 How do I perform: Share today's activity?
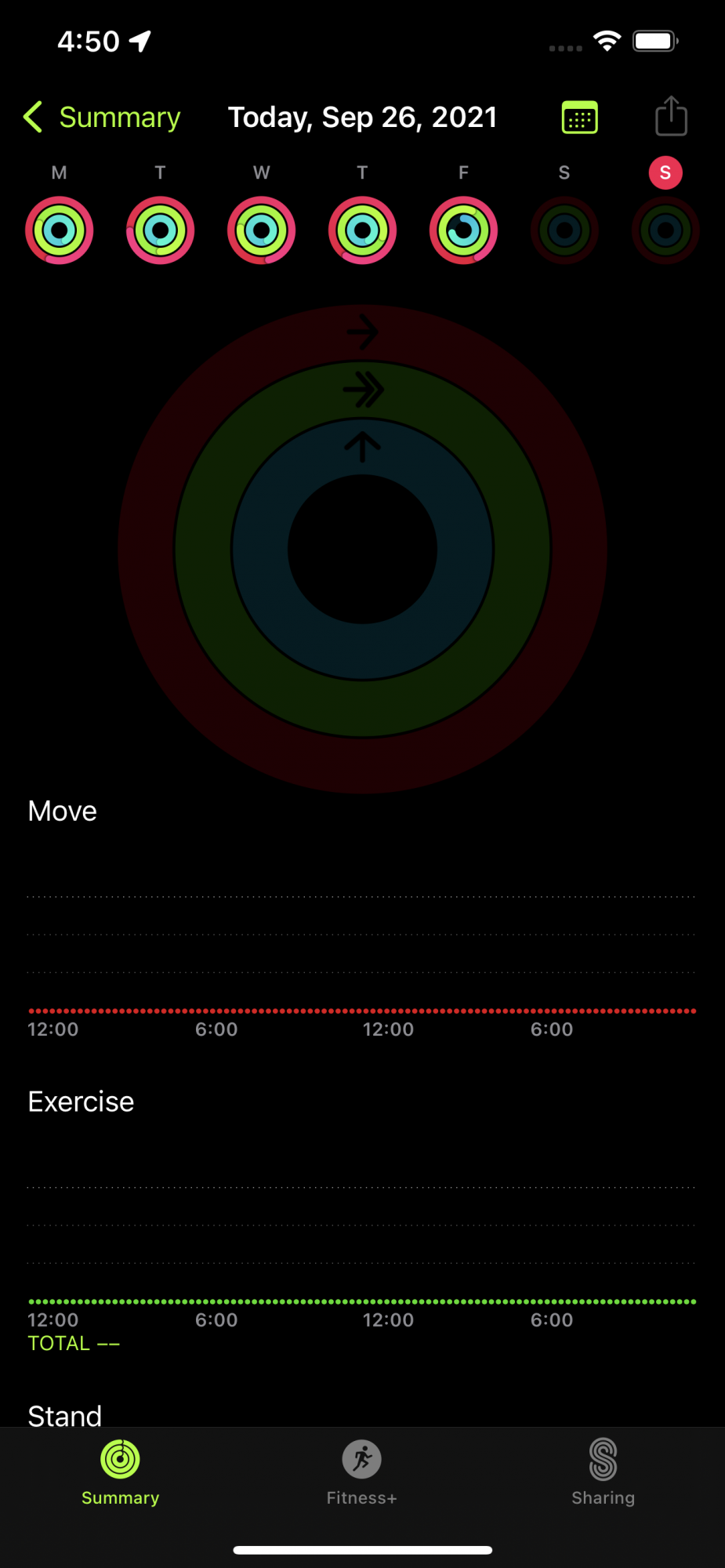(671, 117)
